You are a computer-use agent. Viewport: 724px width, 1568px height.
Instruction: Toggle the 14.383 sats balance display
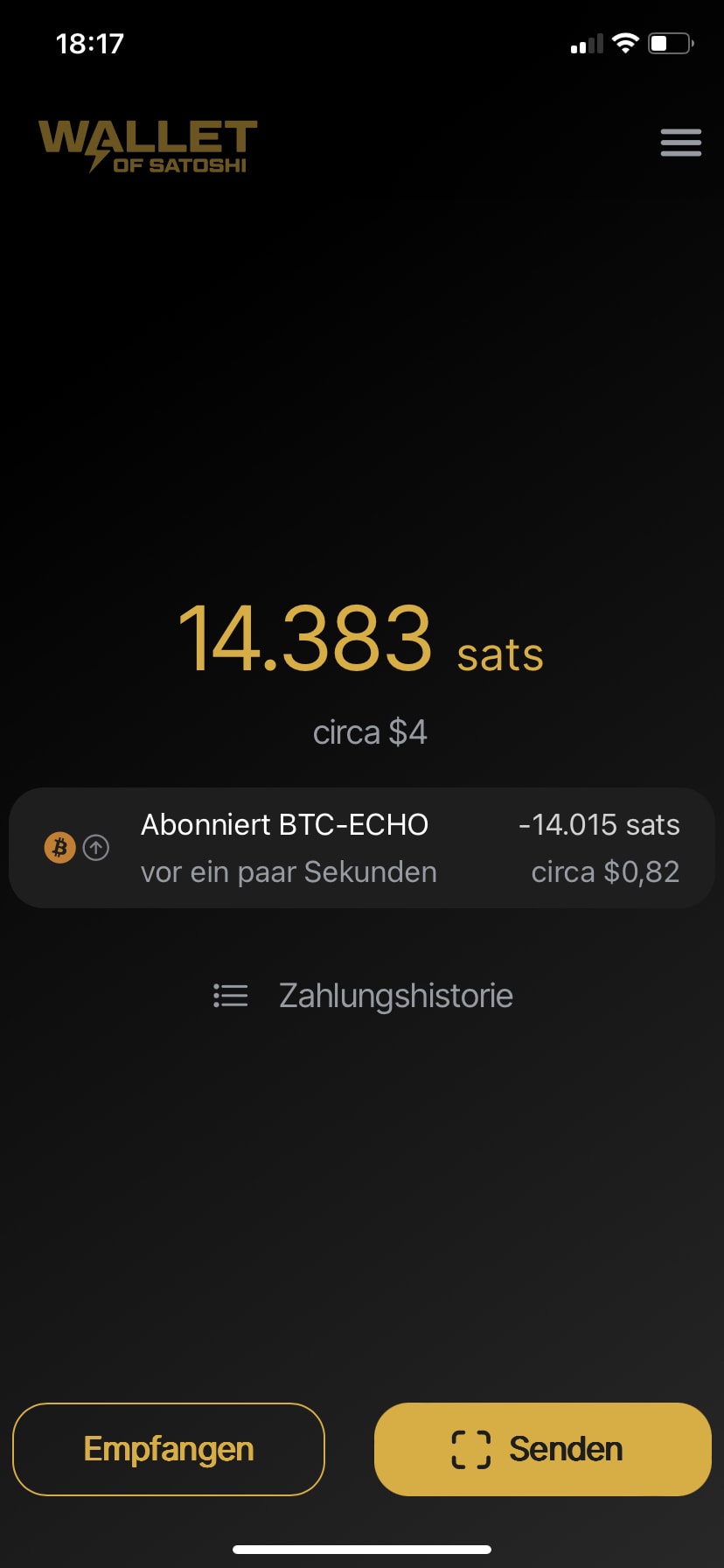(360, 640)
